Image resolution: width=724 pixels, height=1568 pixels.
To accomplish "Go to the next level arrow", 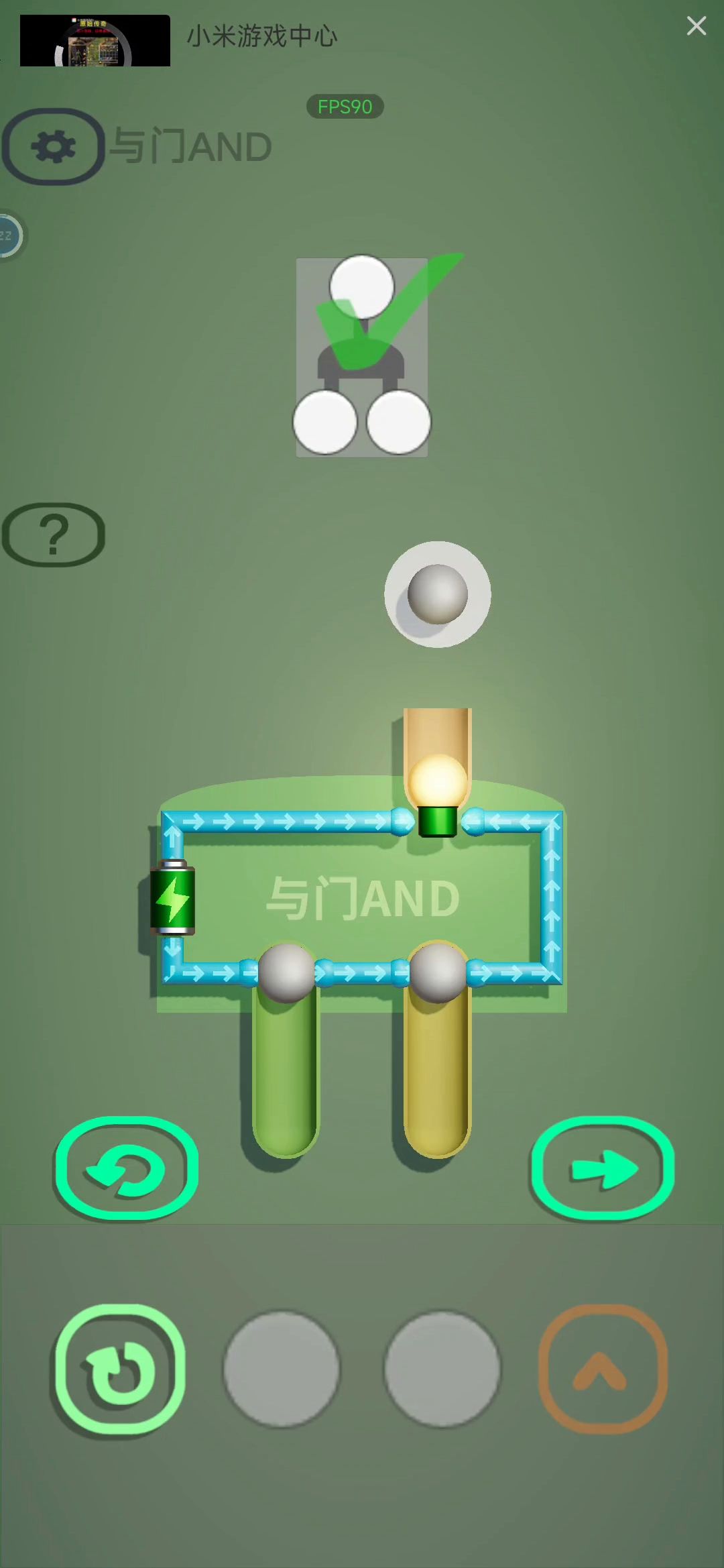I will pyautogui.click(x=603, y=1169).
